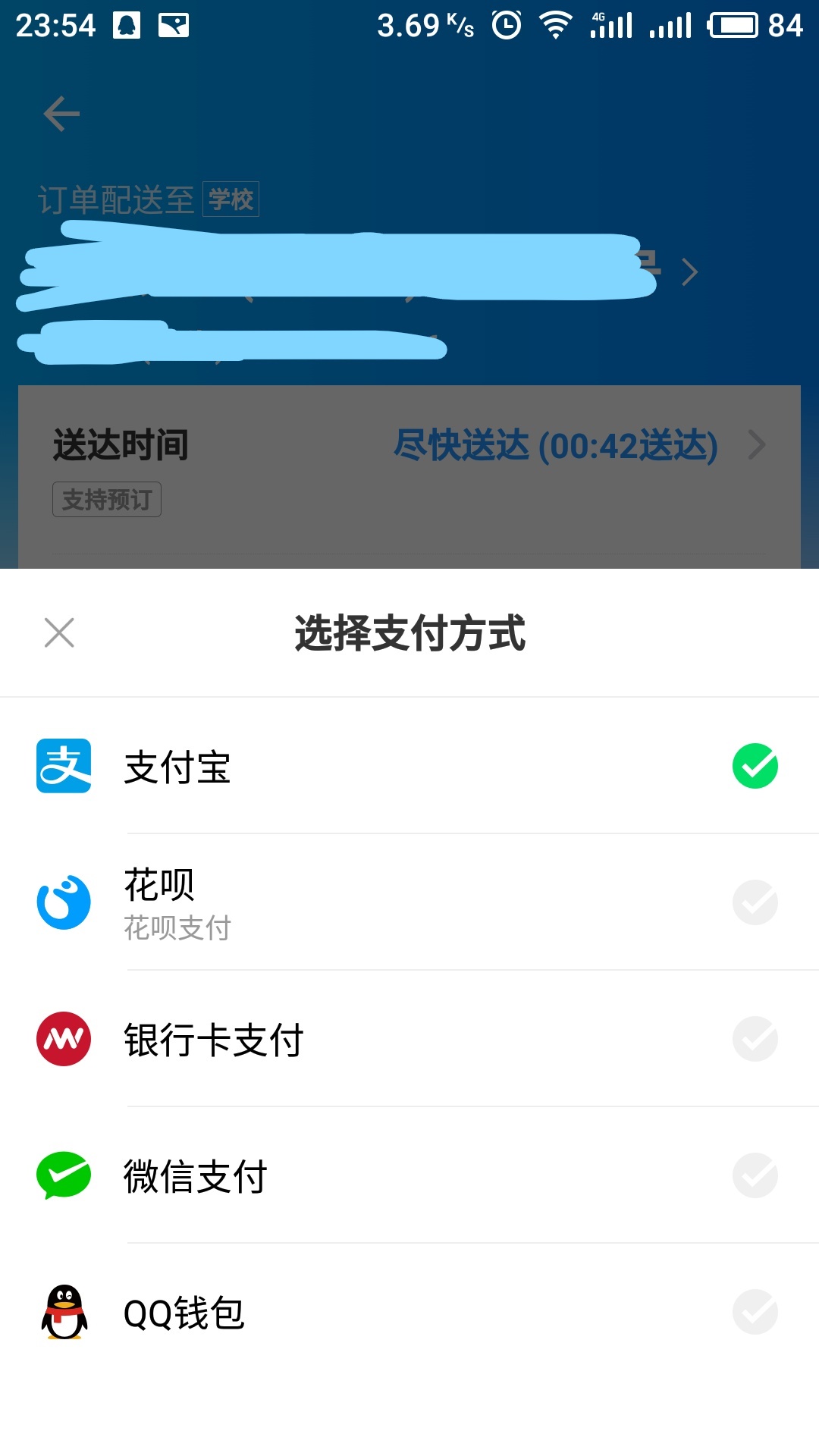Viewport: 819px width, 1456px height.
Task: Pick 微信支付 as payment method
Action: click(409, 1175)
